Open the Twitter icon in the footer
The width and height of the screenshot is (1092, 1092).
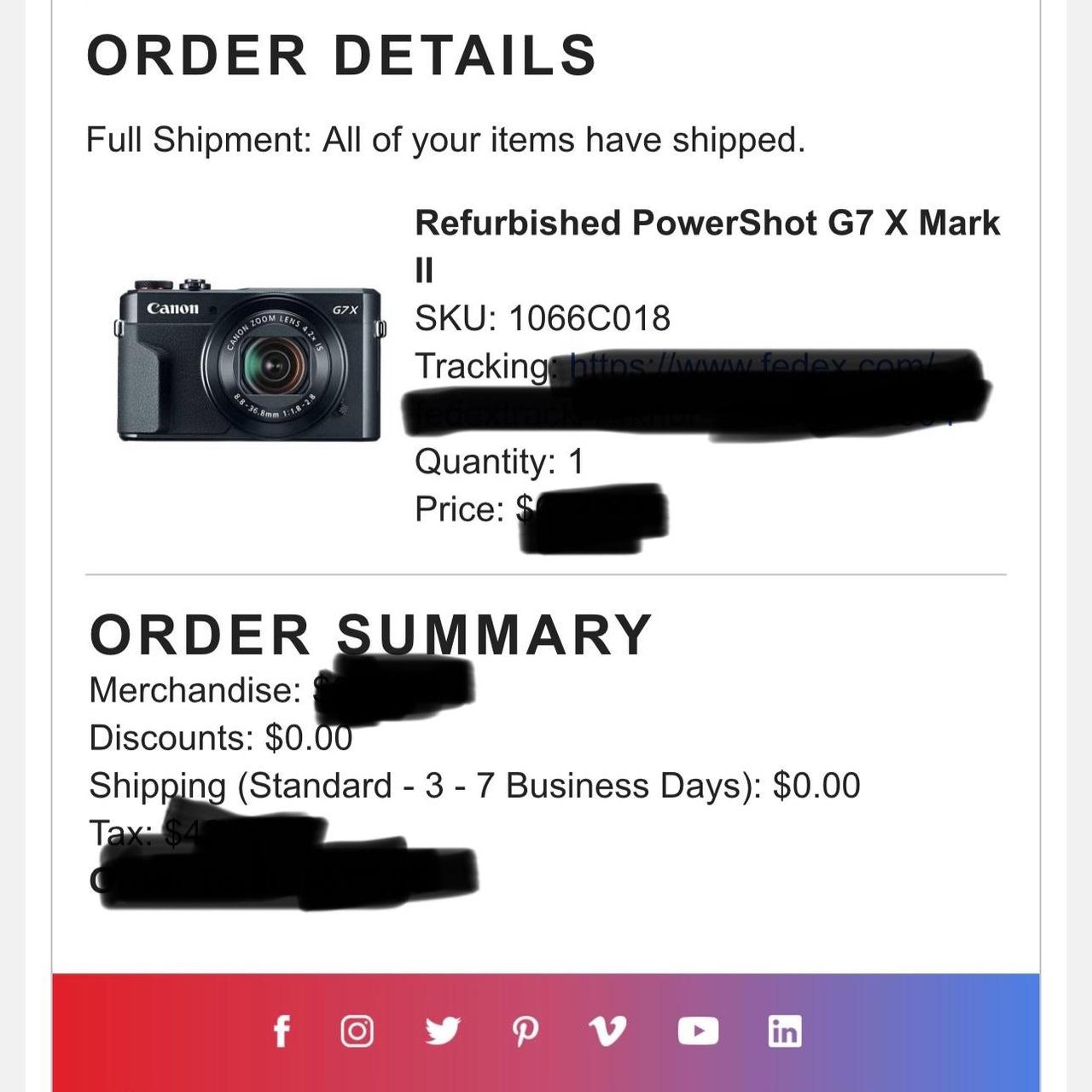(442, 1031)
